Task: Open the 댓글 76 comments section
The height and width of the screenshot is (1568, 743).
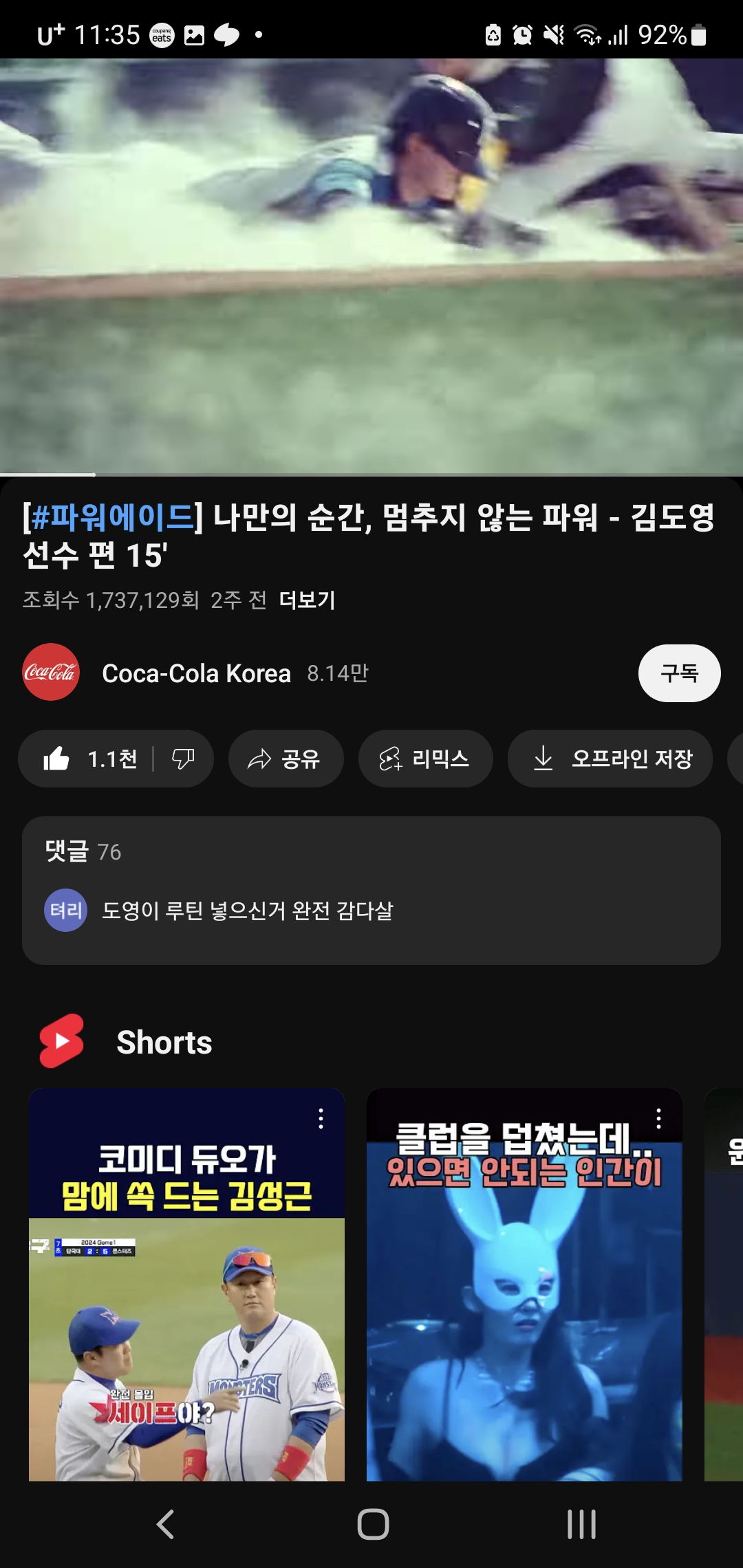Action: 371,890
